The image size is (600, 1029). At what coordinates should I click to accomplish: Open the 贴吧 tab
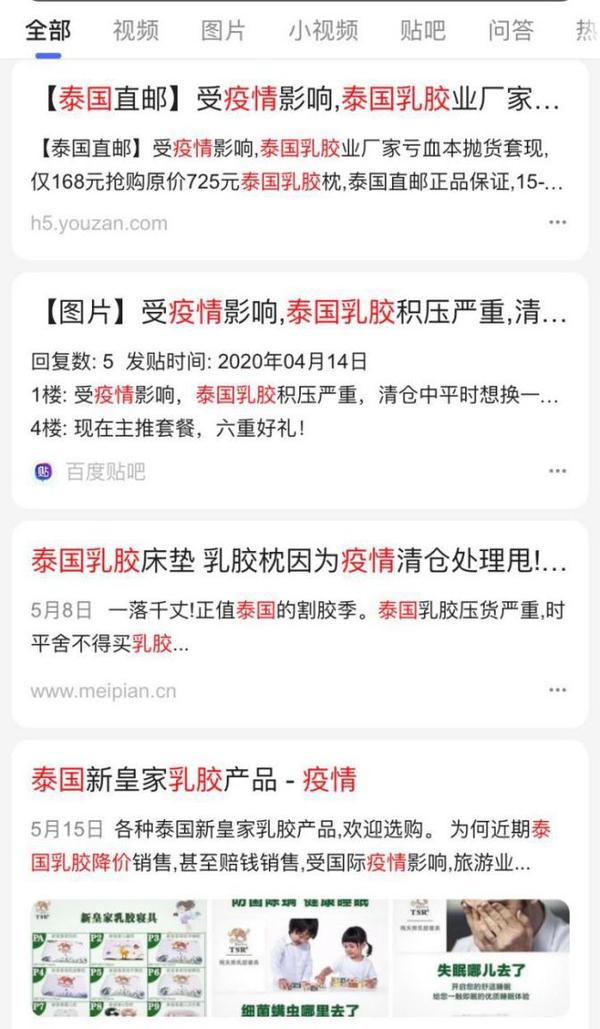(x=422, y=30)
